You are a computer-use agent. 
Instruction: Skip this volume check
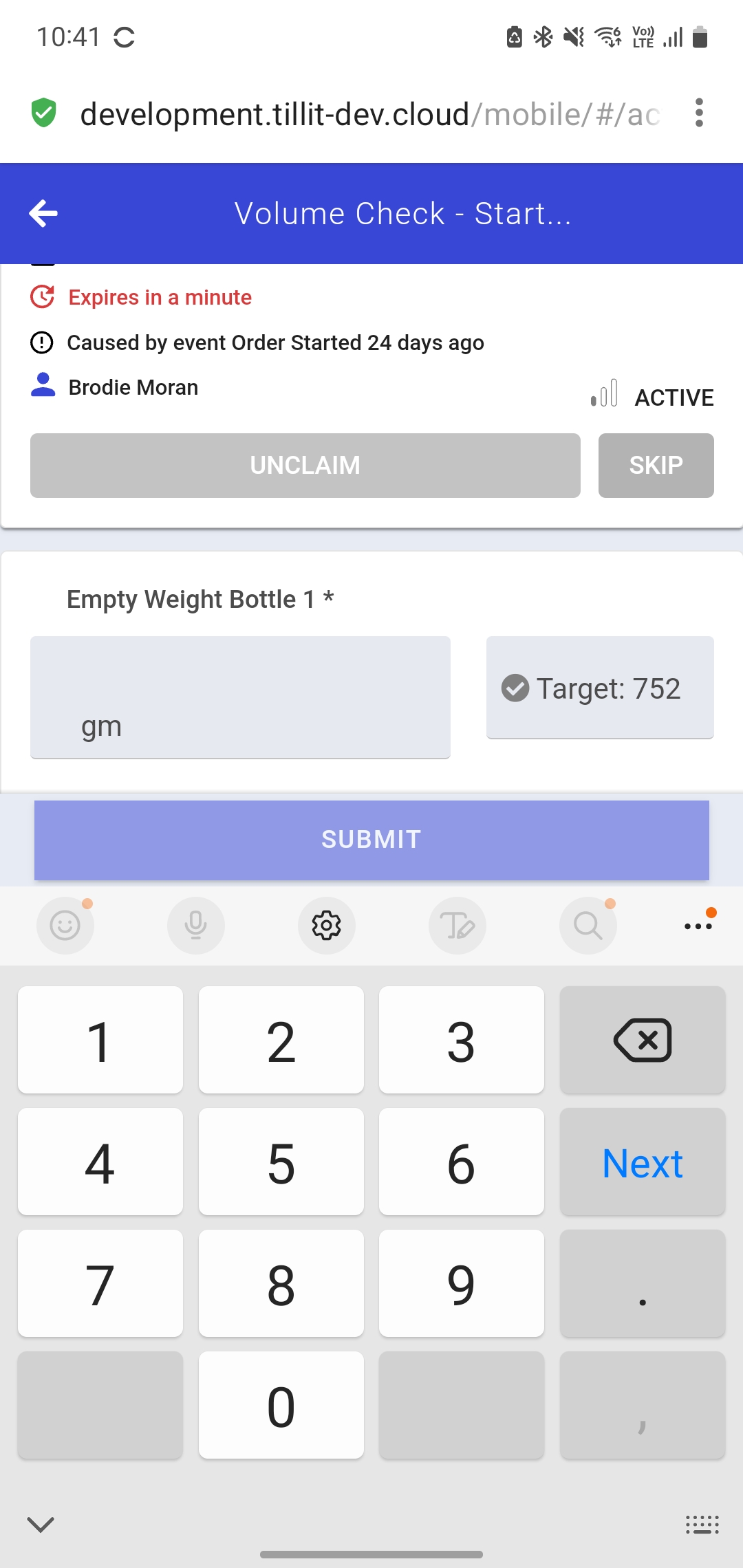point(656,466)
